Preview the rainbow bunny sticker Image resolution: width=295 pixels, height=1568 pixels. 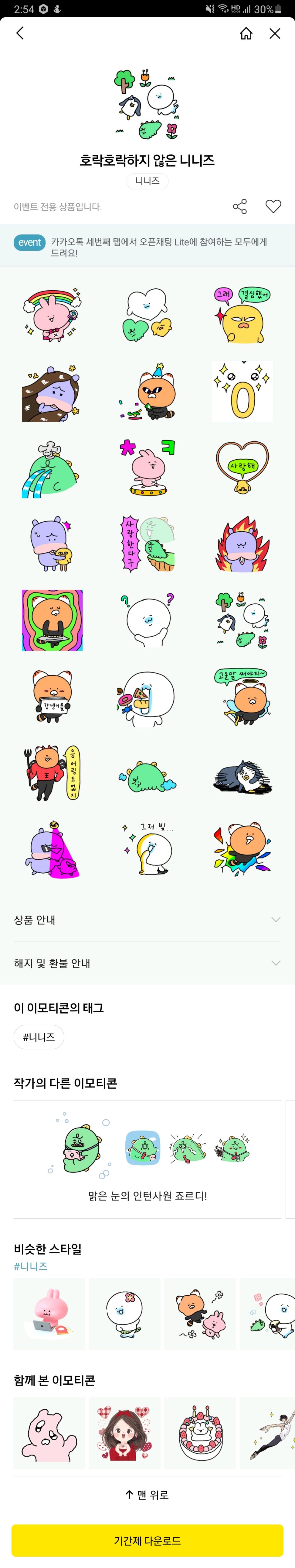[52, 315]
